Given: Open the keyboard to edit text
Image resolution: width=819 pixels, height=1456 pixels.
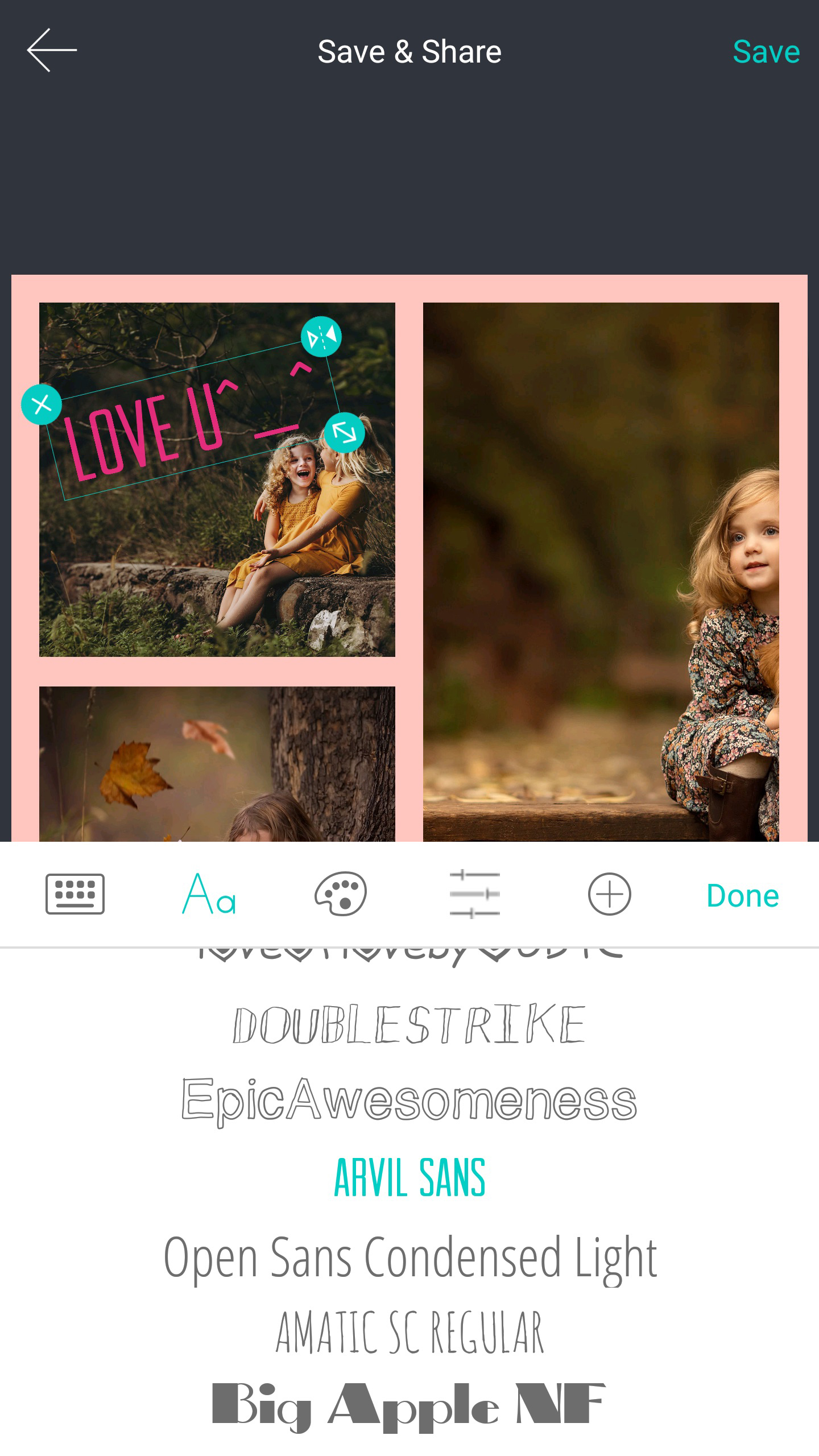Looking at the screenshot, I should (x=75, y=894).
